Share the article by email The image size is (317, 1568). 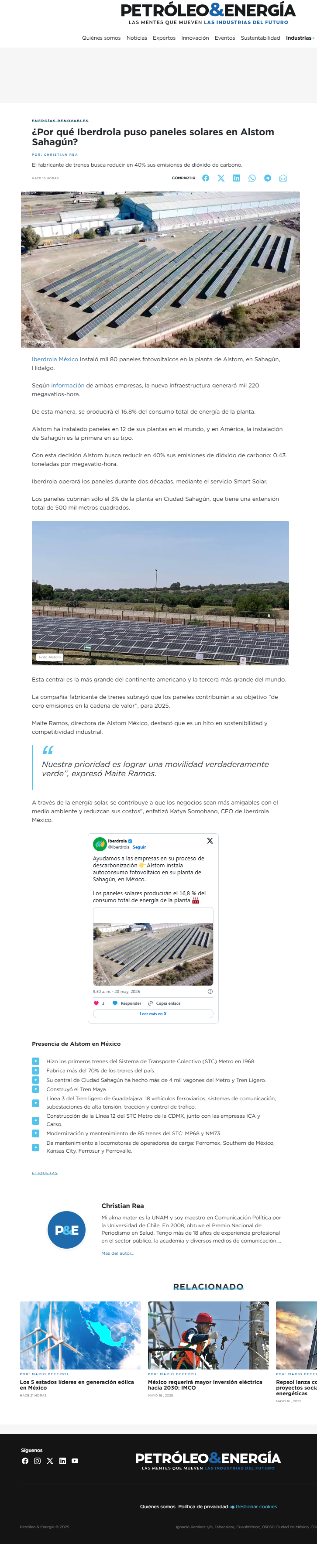[283, 178]
